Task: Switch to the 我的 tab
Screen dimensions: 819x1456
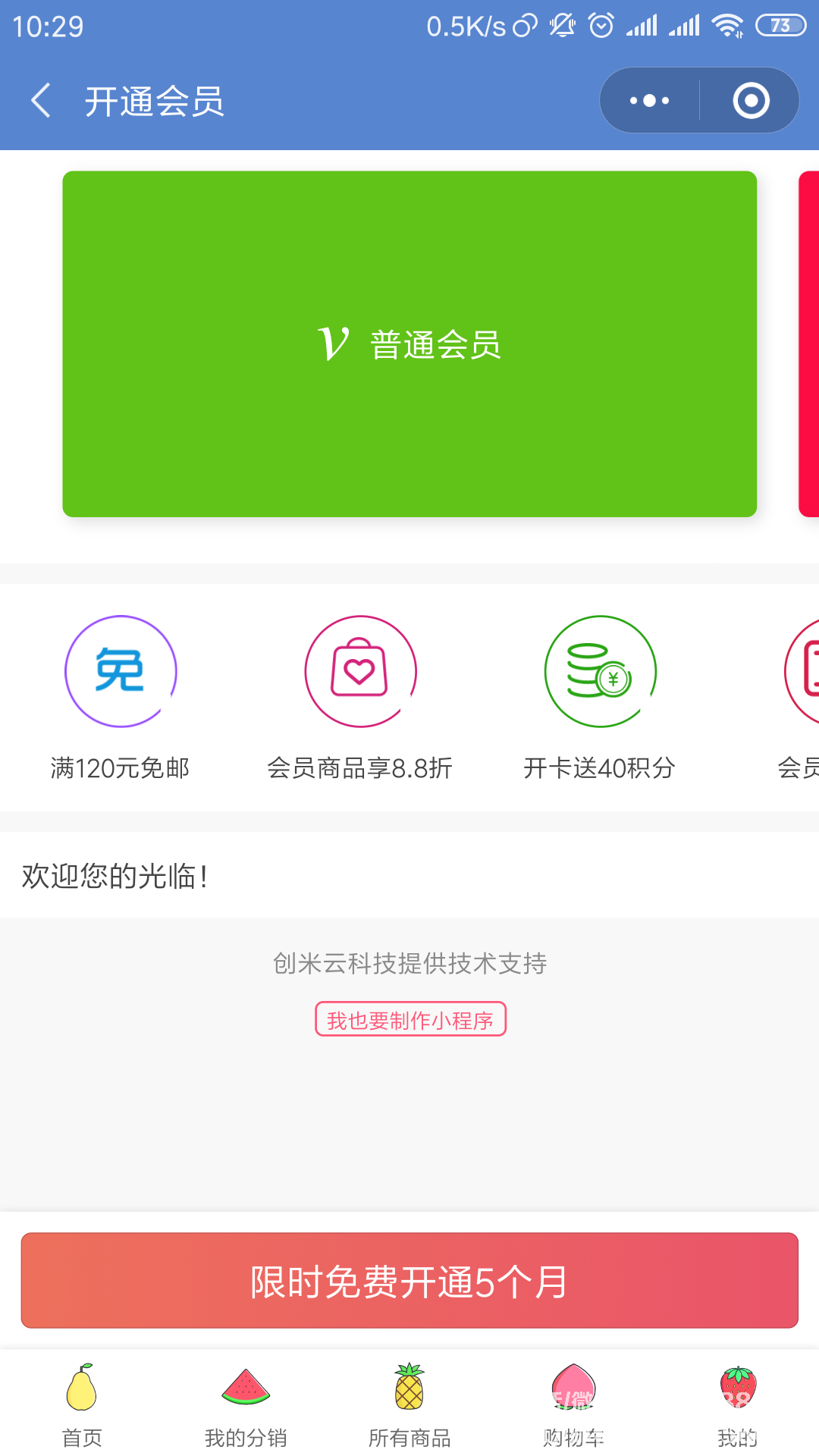Action: (737, 1404)
